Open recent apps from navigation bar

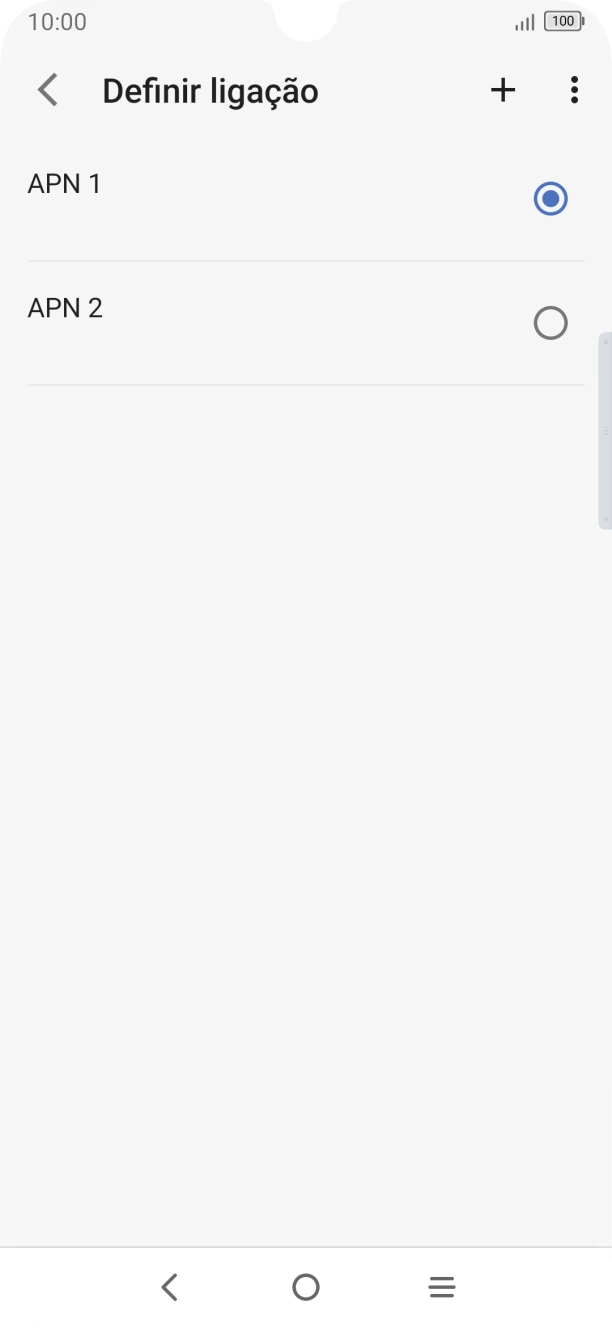pos(442,1287)
